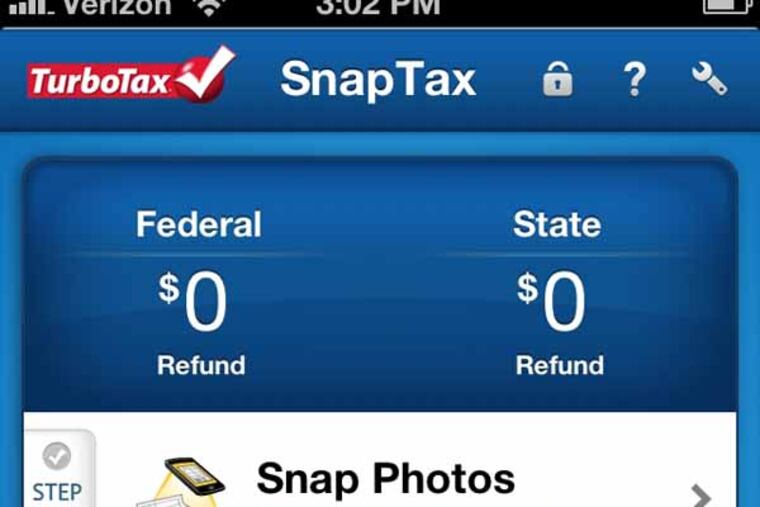Image resolution: width=760 pixels, height=507 pixels.
Task: Open settings via the wrench icon
Action: [x=708, y=79]
